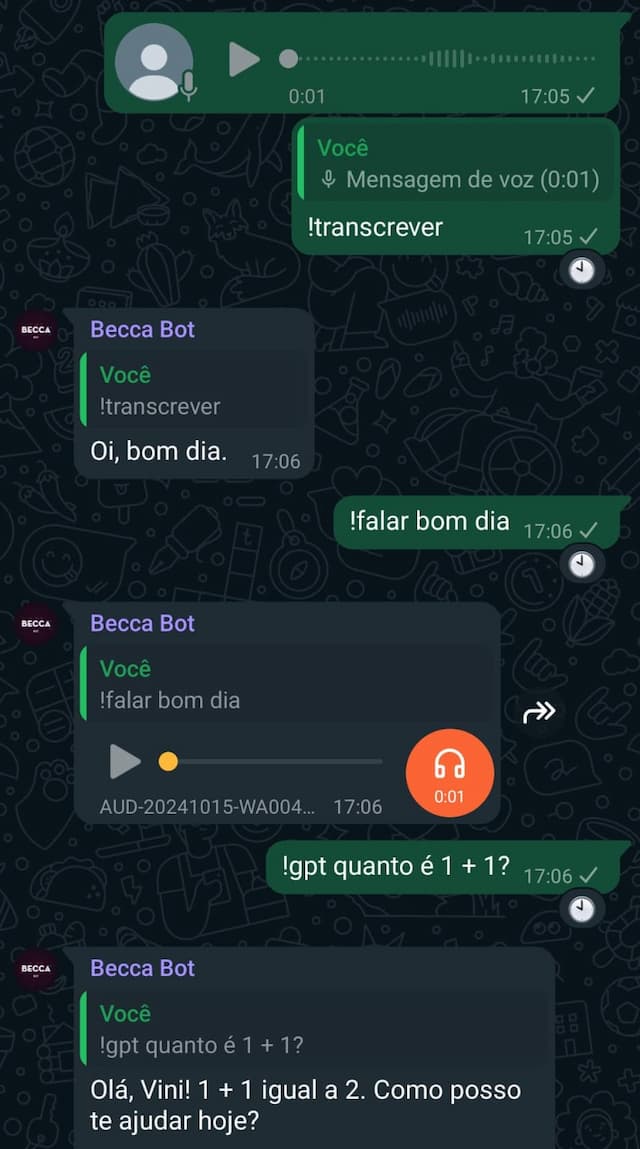Open Becca Bot name above '!falar bom dia' quote
The image size is (640, 1149).
(143, 623)
